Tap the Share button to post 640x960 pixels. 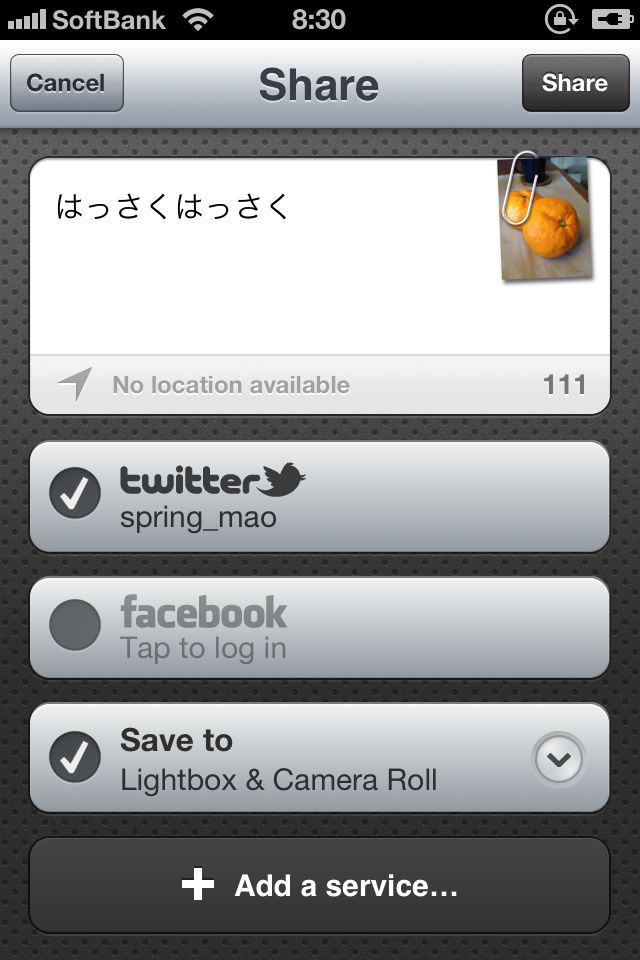(574, 83)
